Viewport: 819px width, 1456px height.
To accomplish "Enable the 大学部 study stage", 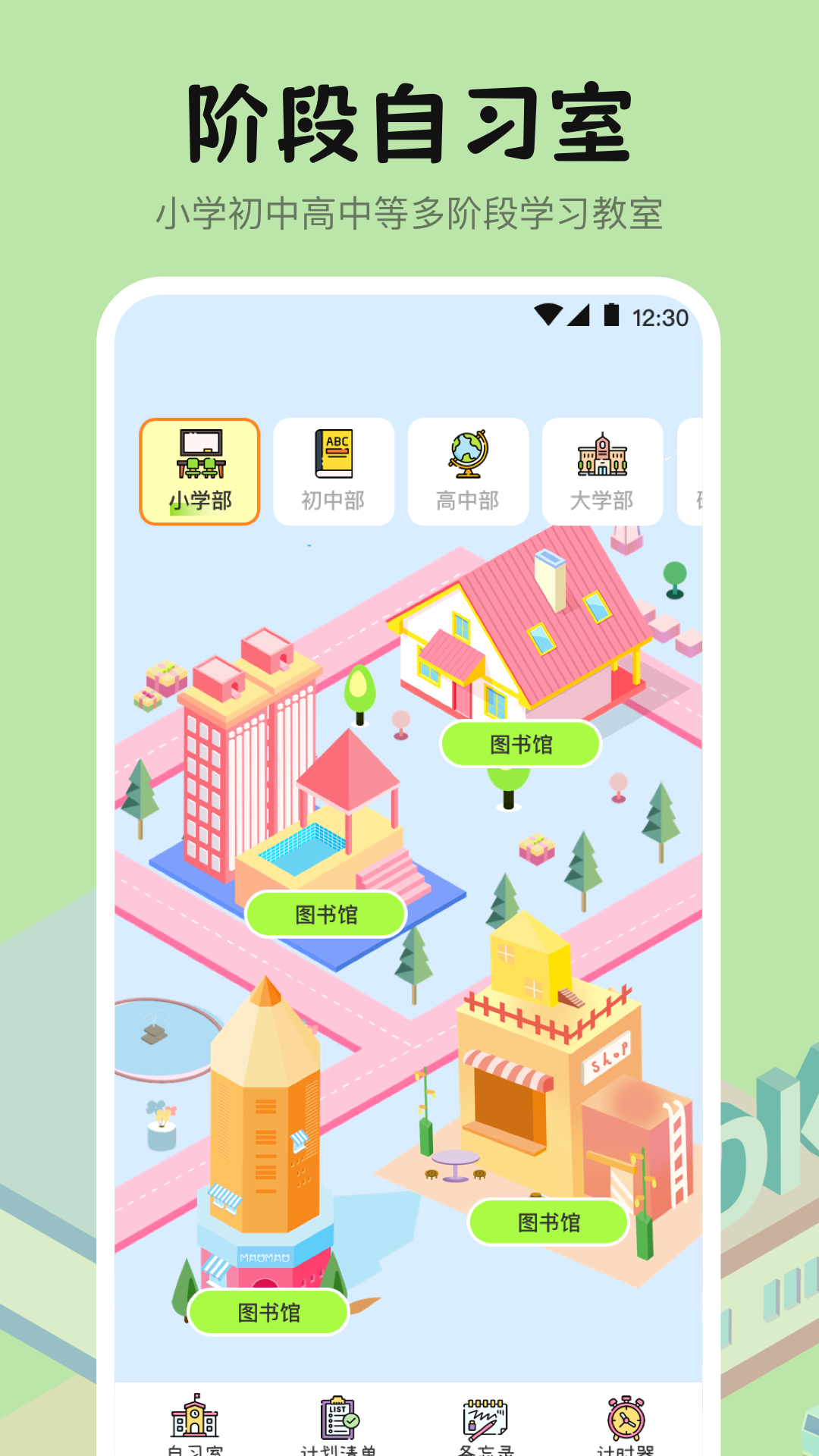I will (x=603, y=472).
